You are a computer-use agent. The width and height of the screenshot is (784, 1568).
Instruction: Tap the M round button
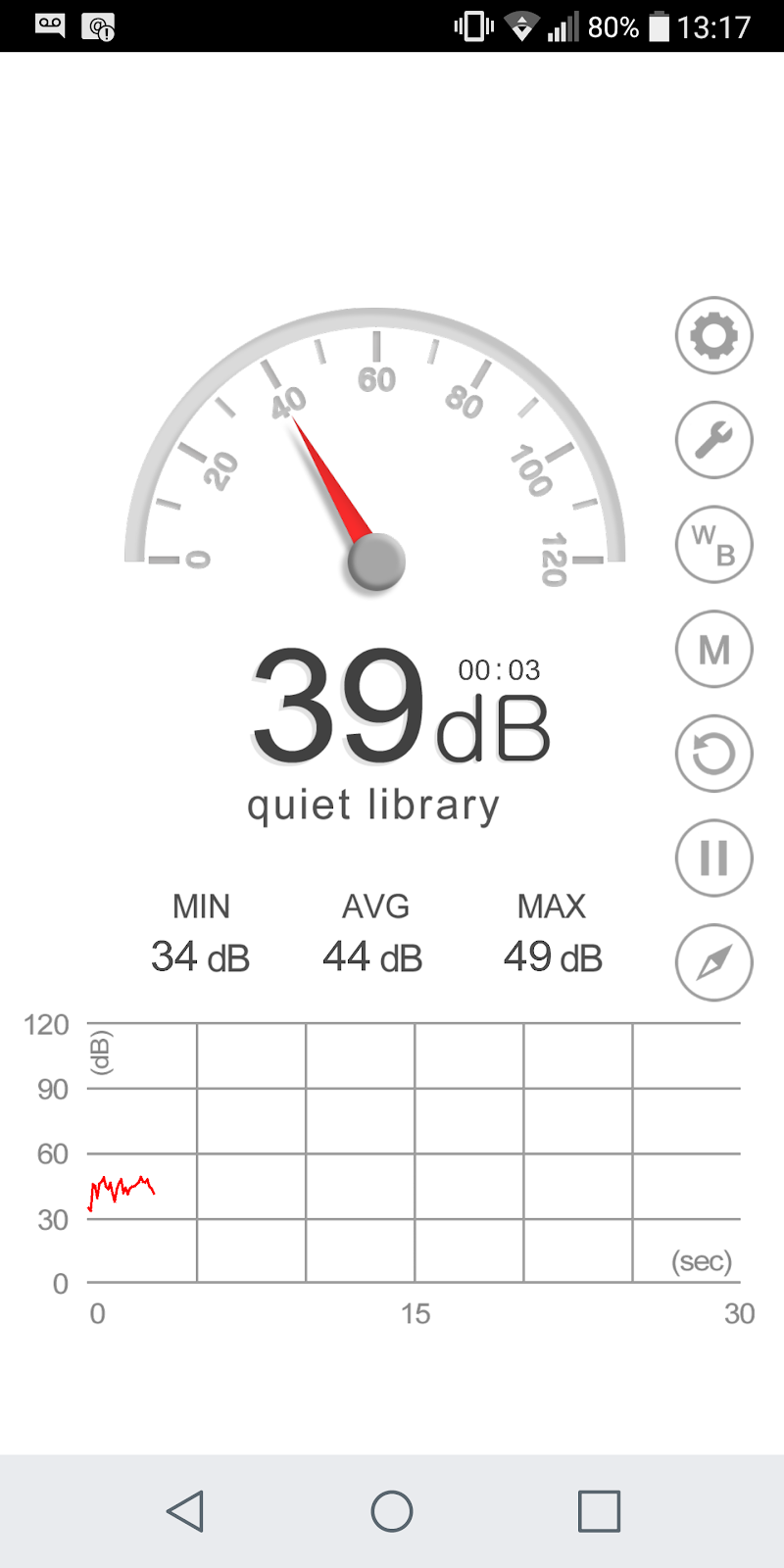tap(713, 649)
